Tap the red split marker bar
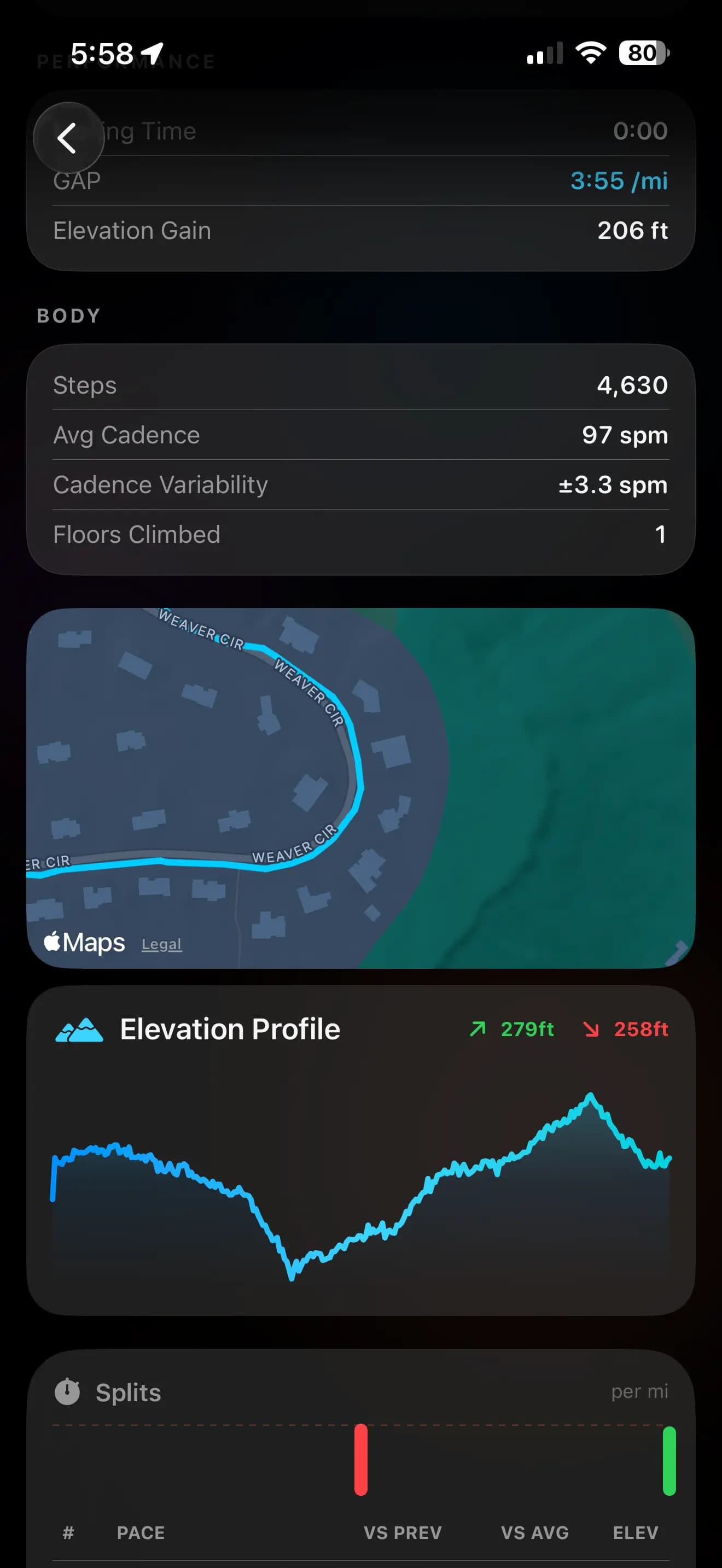 (x=362, y=1460)
